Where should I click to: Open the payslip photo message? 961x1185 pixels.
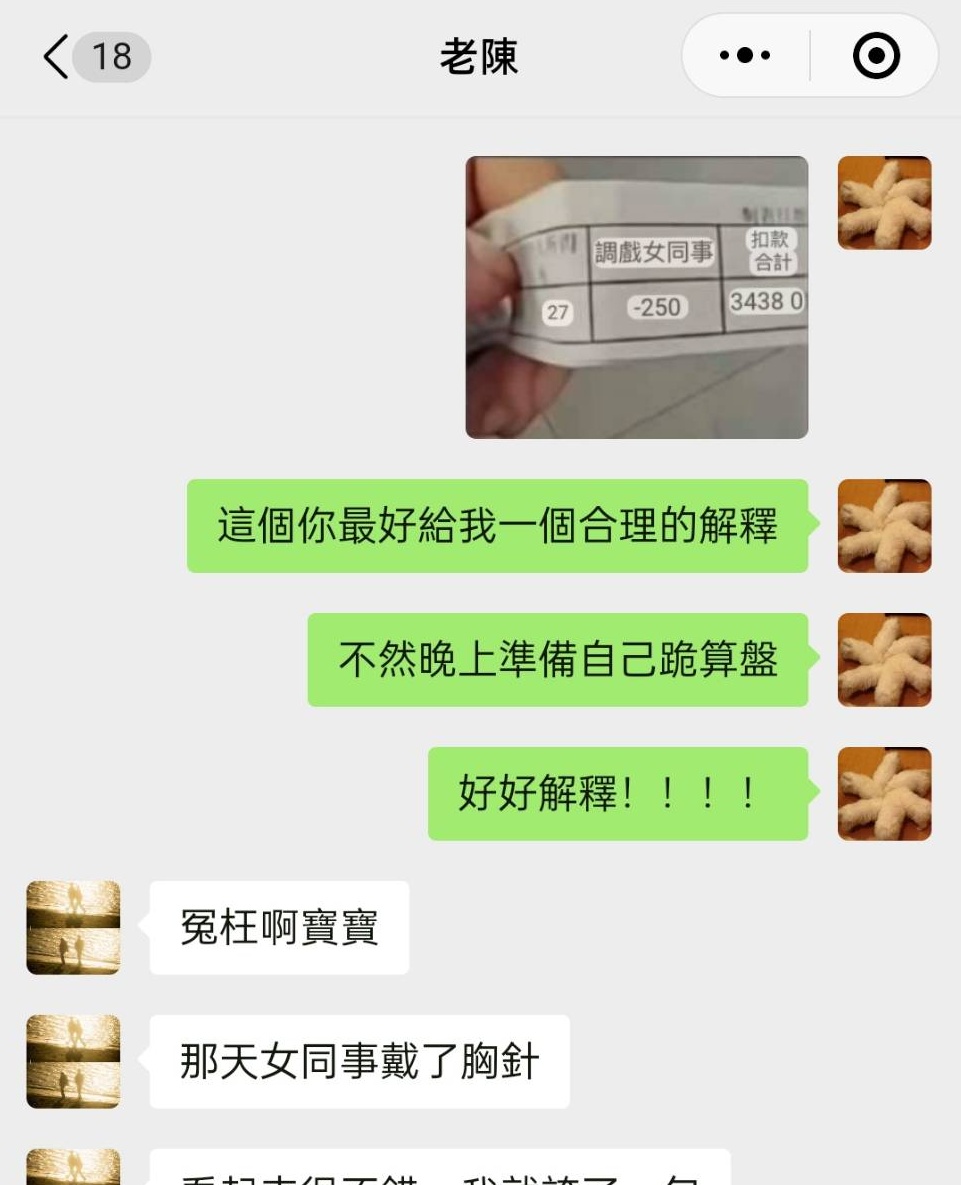636,297
